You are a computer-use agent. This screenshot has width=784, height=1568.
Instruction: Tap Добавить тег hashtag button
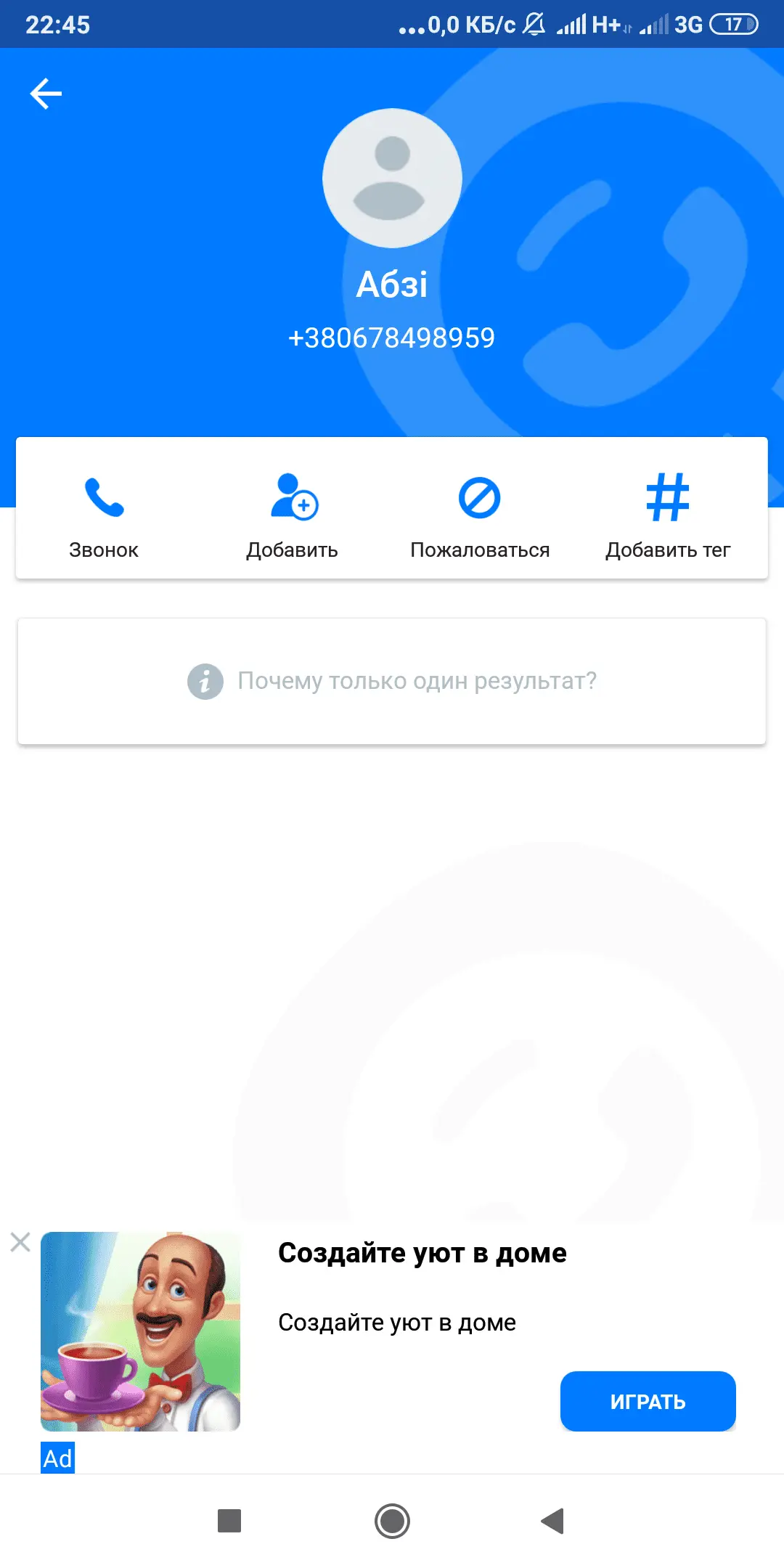pos(668,514)
